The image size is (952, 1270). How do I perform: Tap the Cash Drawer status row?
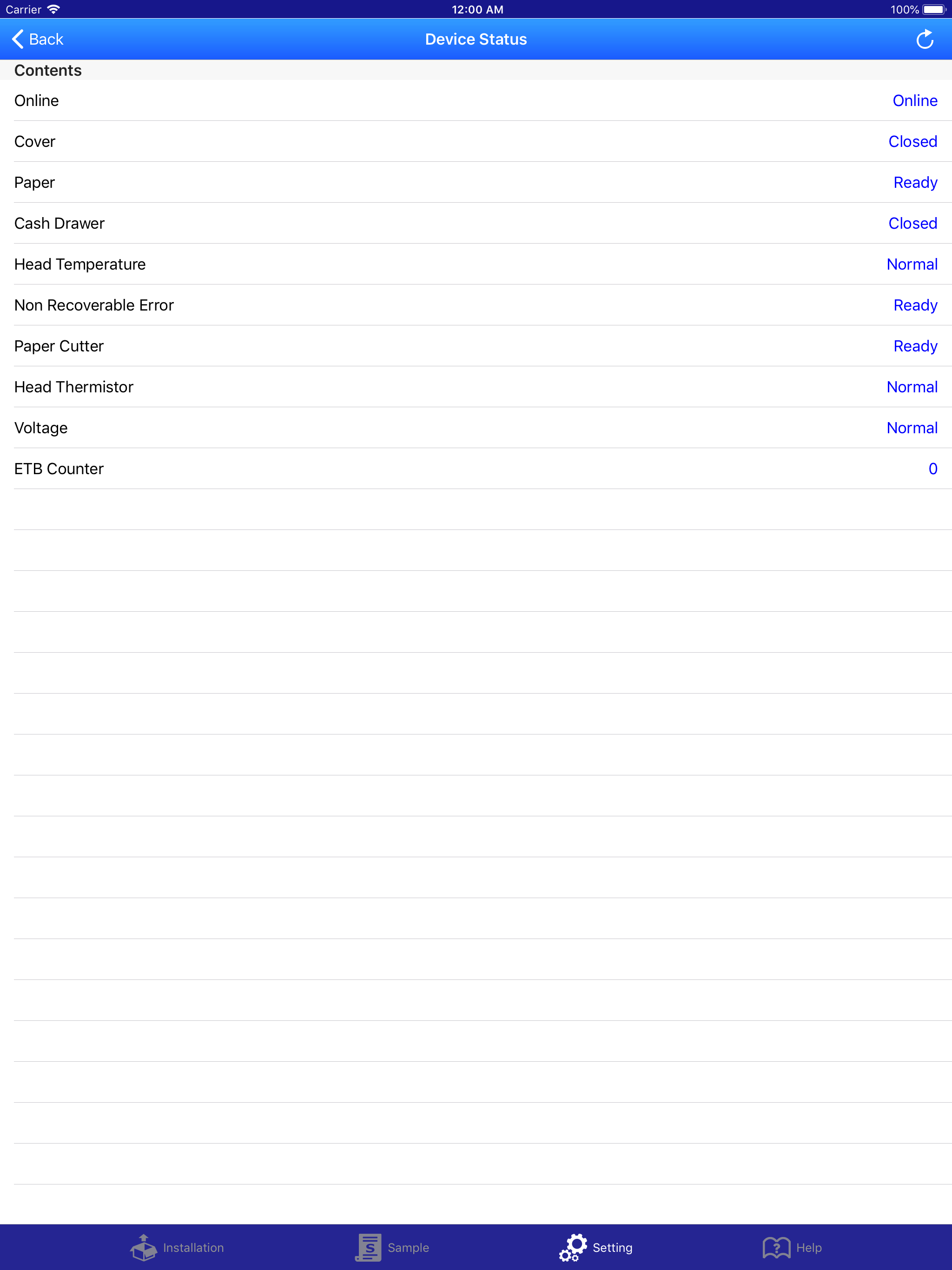(476, 223)
